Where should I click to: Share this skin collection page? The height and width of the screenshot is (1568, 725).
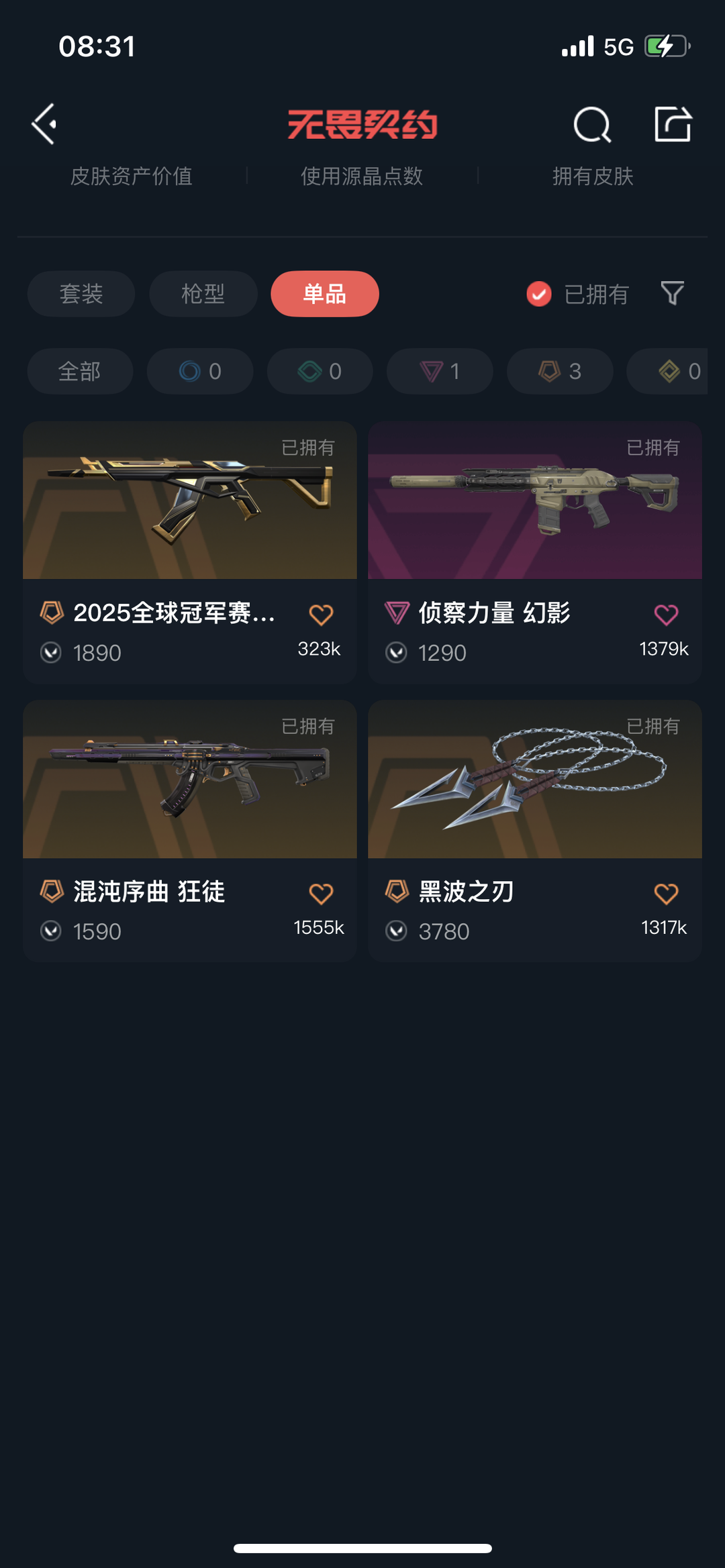tap(673, 125)
